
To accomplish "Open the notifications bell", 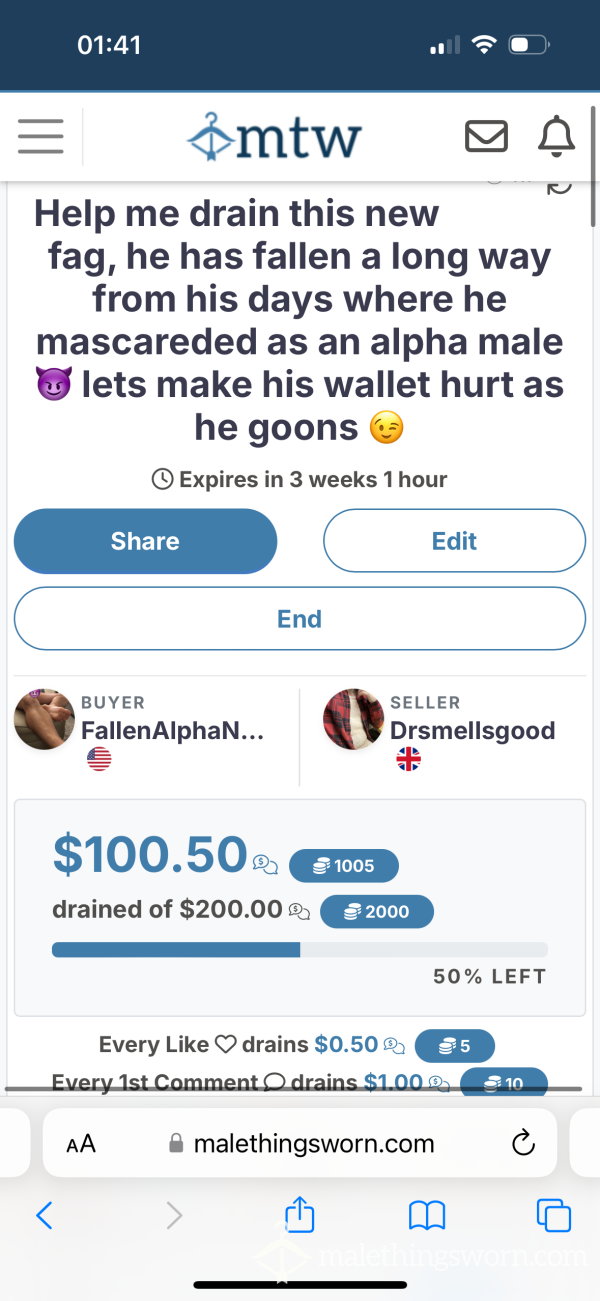I will tap(557, 137).
